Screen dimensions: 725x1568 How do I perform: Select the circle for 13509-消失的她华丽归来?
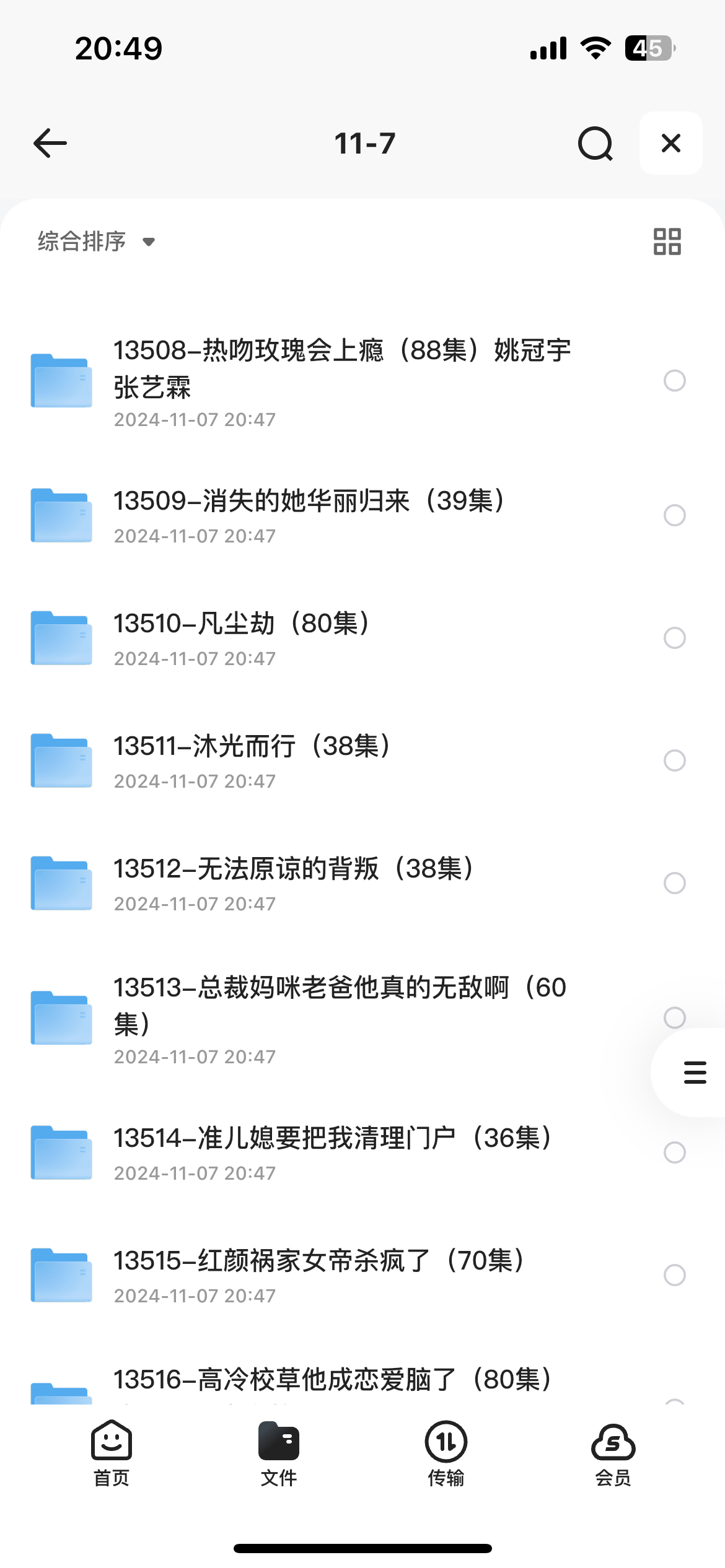pos(675,515)
